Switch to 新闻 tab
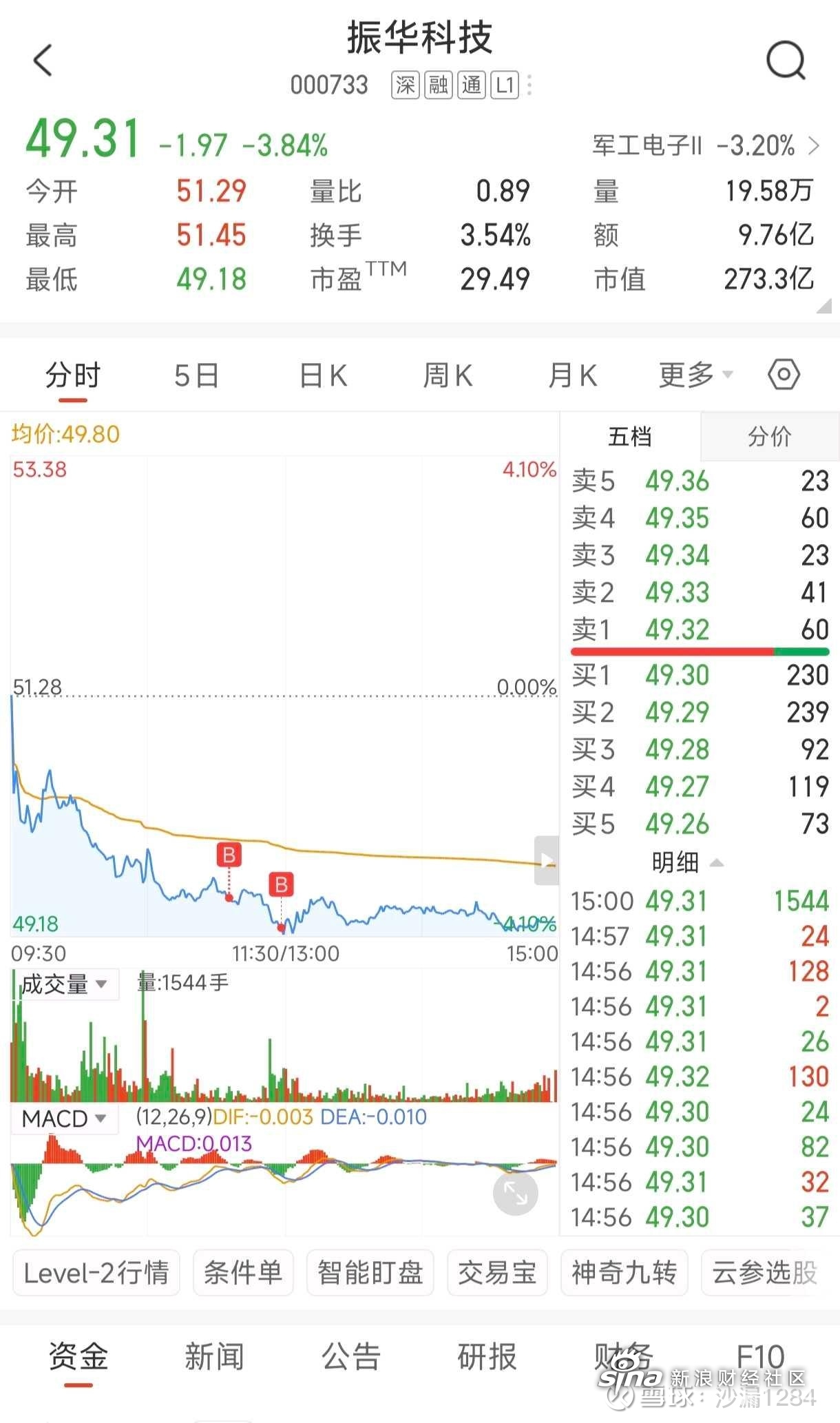The height and width of the screenshot is (1423, 840). [x=214, y=1356]
